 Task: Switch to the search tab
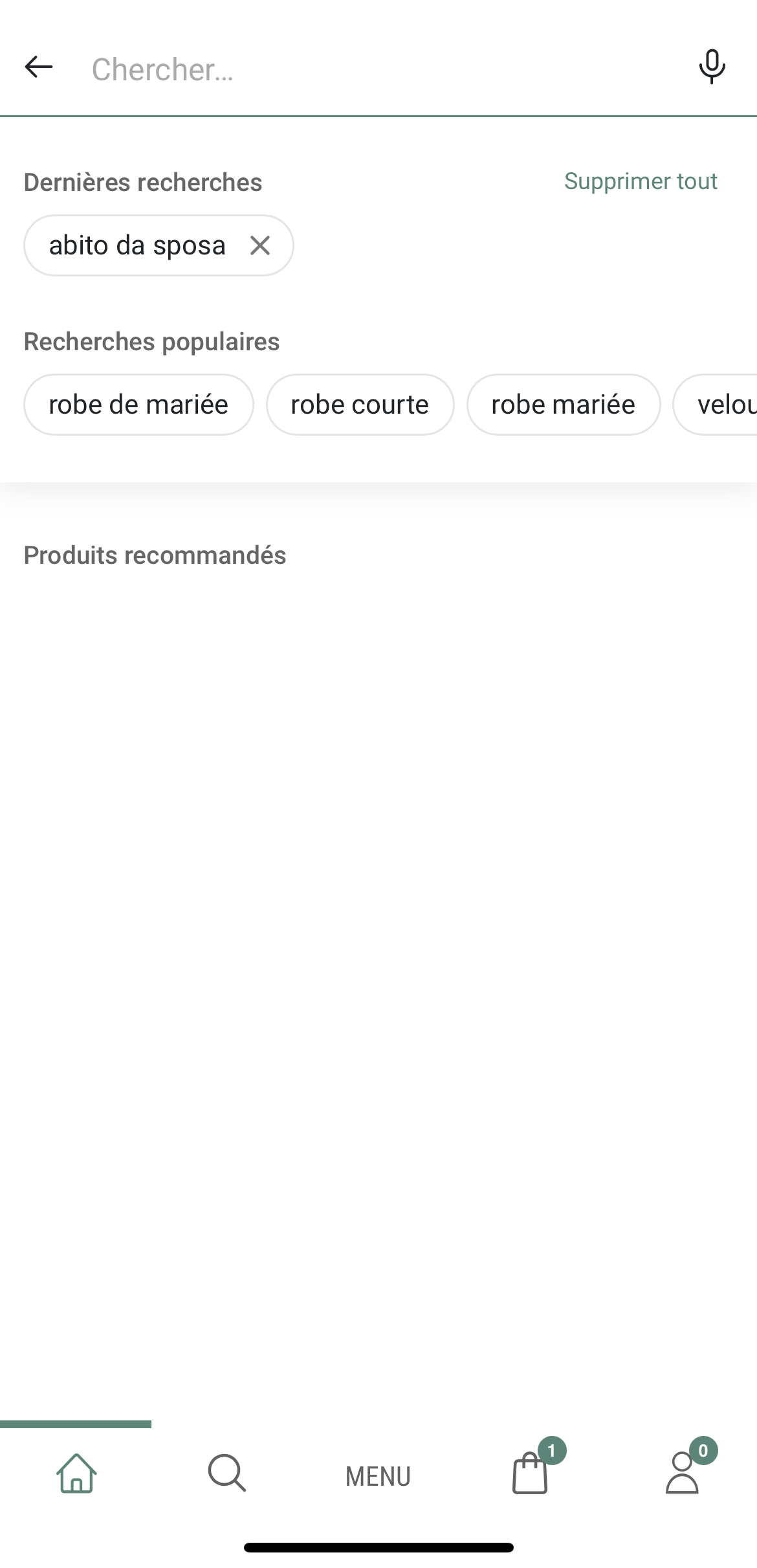[x=227, y=1473]
